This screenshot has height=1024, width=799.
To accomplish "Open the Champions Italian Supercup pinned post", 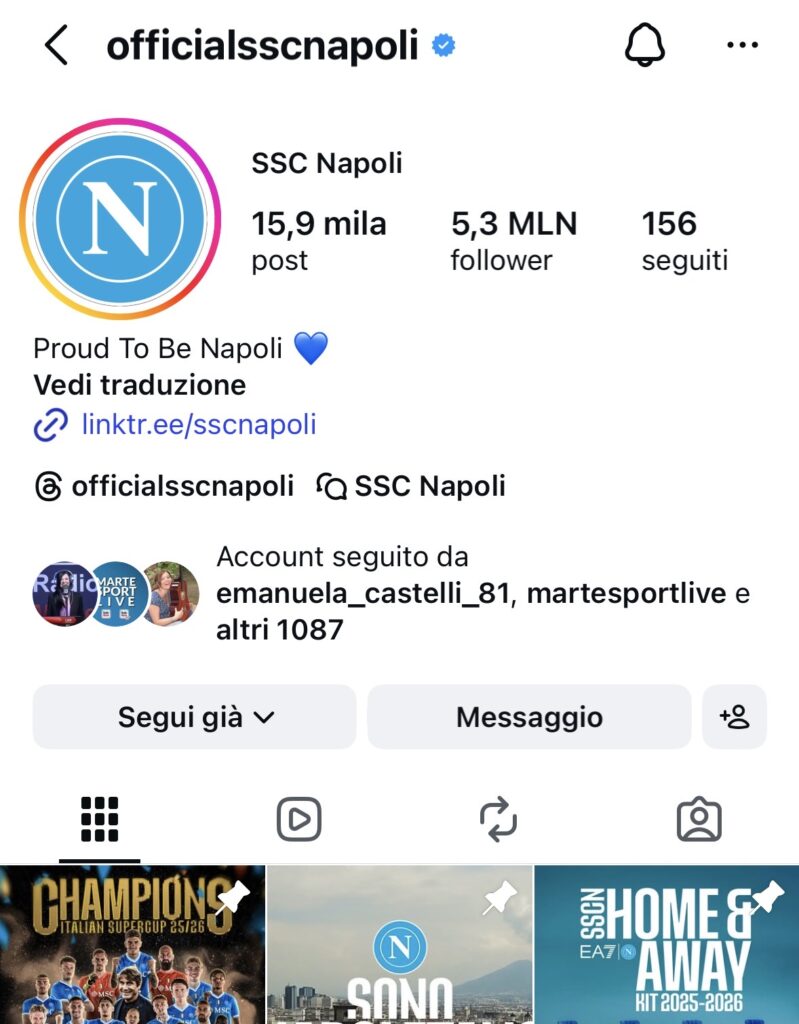I will (x=132, y=945).
